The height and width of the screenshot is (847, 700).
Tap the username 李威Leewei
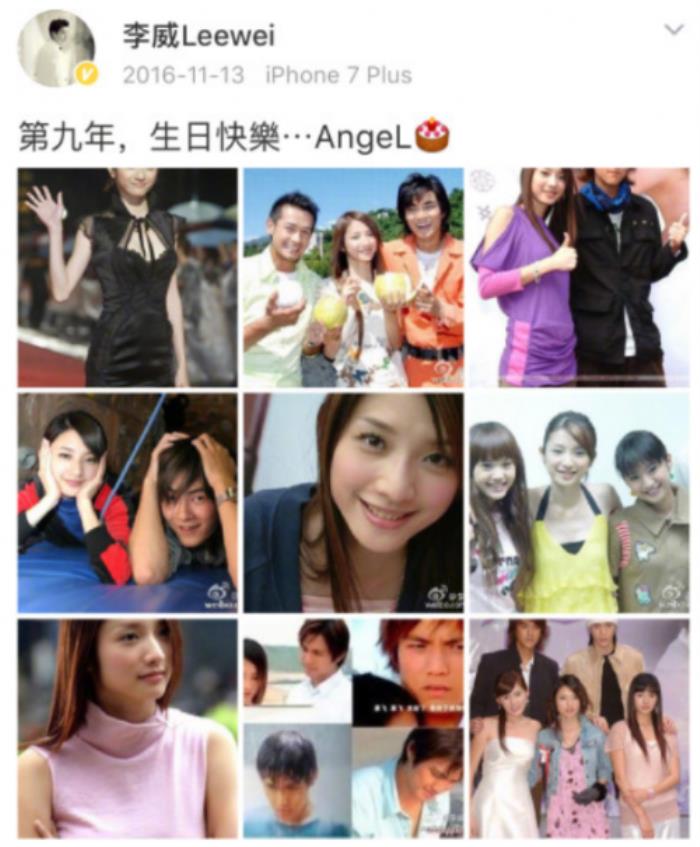(x=198, y=36)
